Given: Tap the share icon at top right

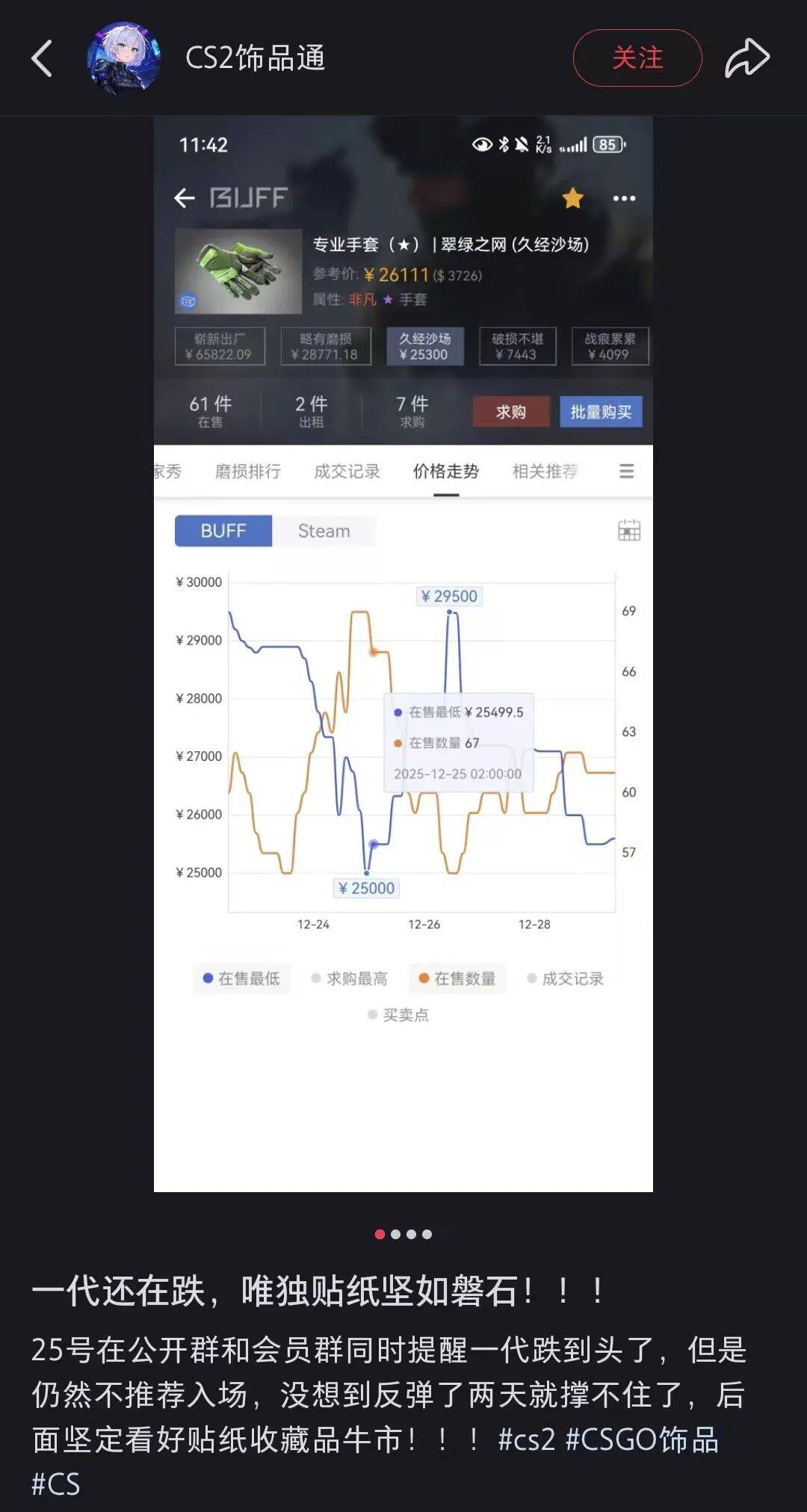Looking at the screenshot, I should click(747, 58).
